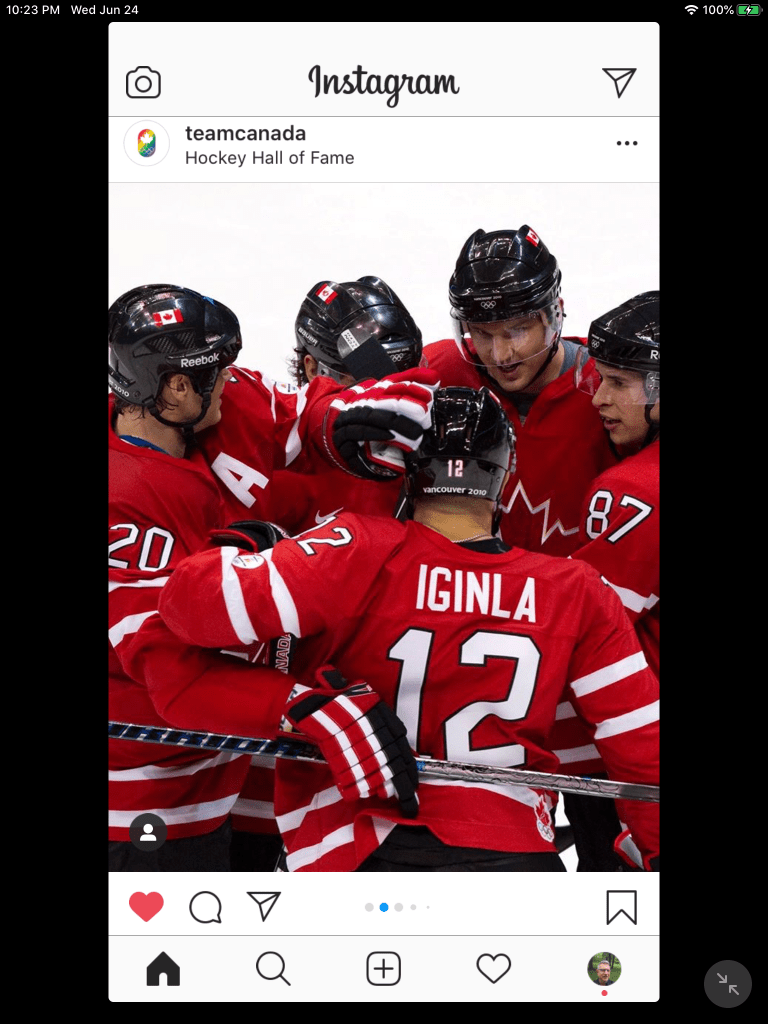Open teamcanada's profile picture
Image resolution: width=768 pixels, height=1024 pixels.
[147, 143]
